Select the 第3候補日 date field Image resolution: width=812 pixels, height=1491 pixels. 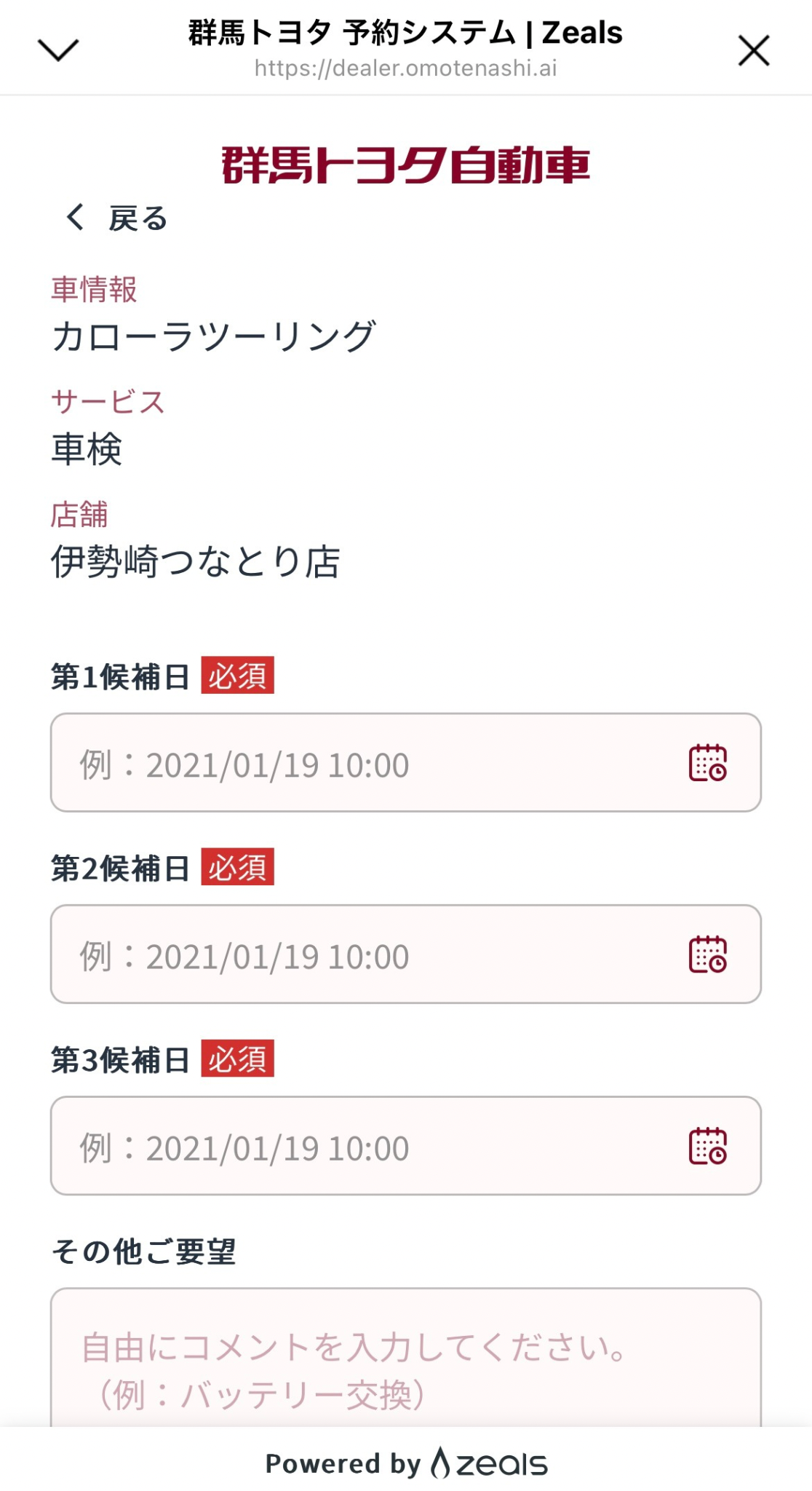pyautogui.click(x=364, y=1146)
